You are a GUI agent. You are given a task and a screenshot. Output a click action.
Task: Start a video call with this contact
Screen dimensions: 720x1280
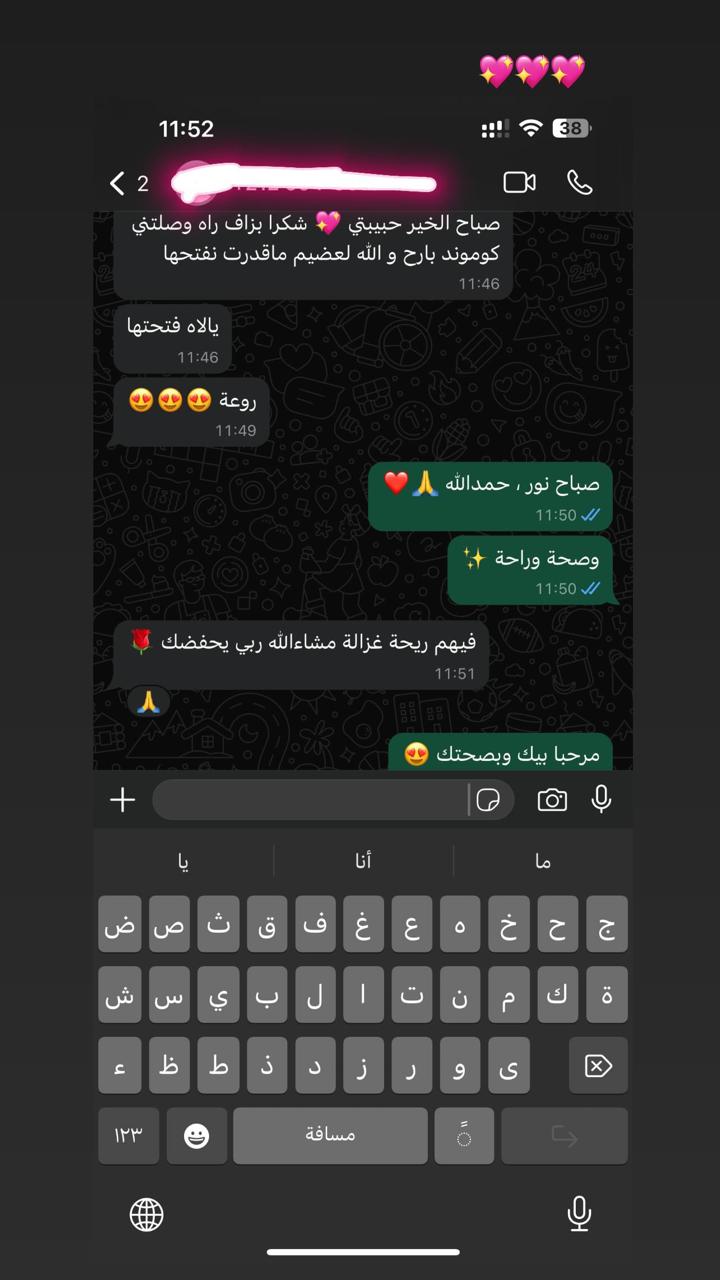pyautogui.click(x=519, y=182)
